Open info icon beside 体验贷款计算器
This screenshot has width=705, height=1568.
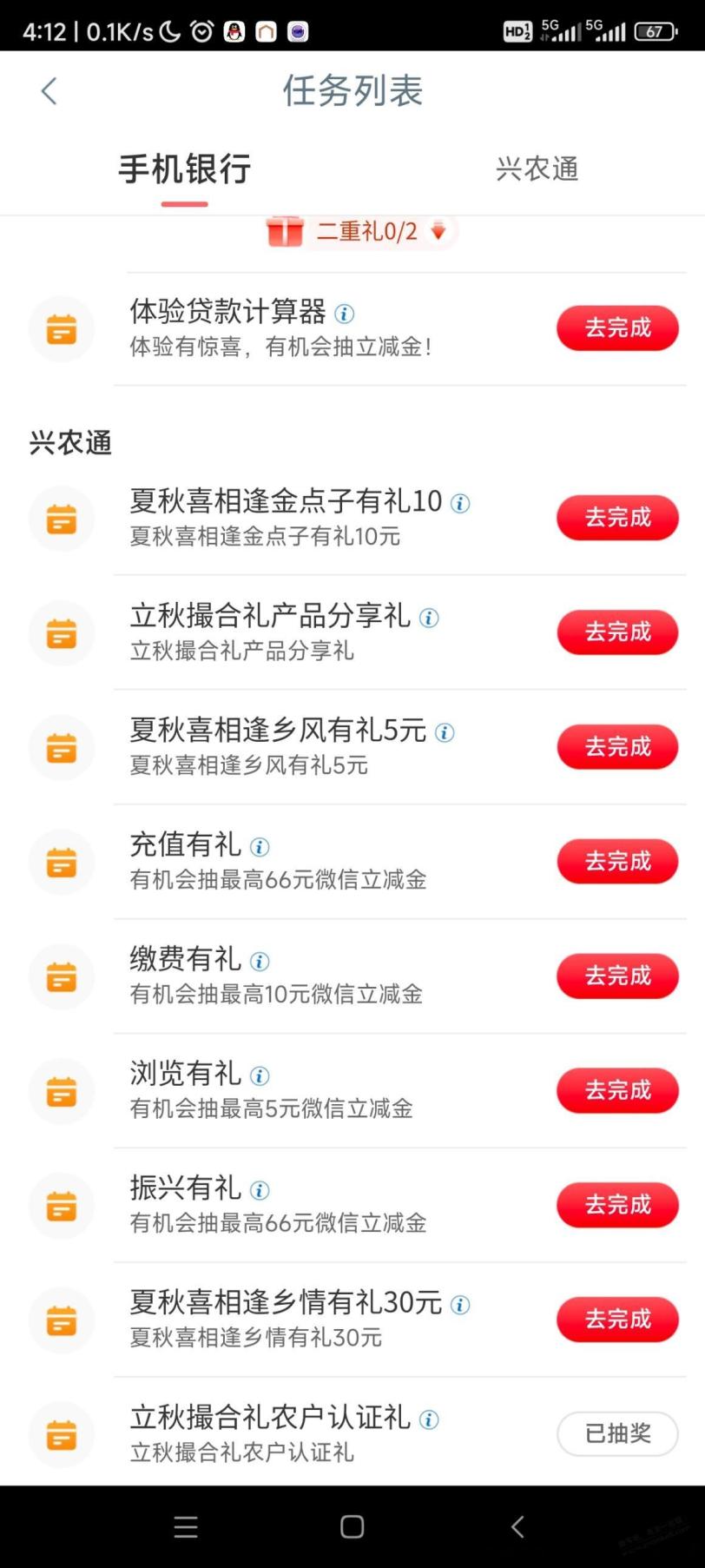345,313
